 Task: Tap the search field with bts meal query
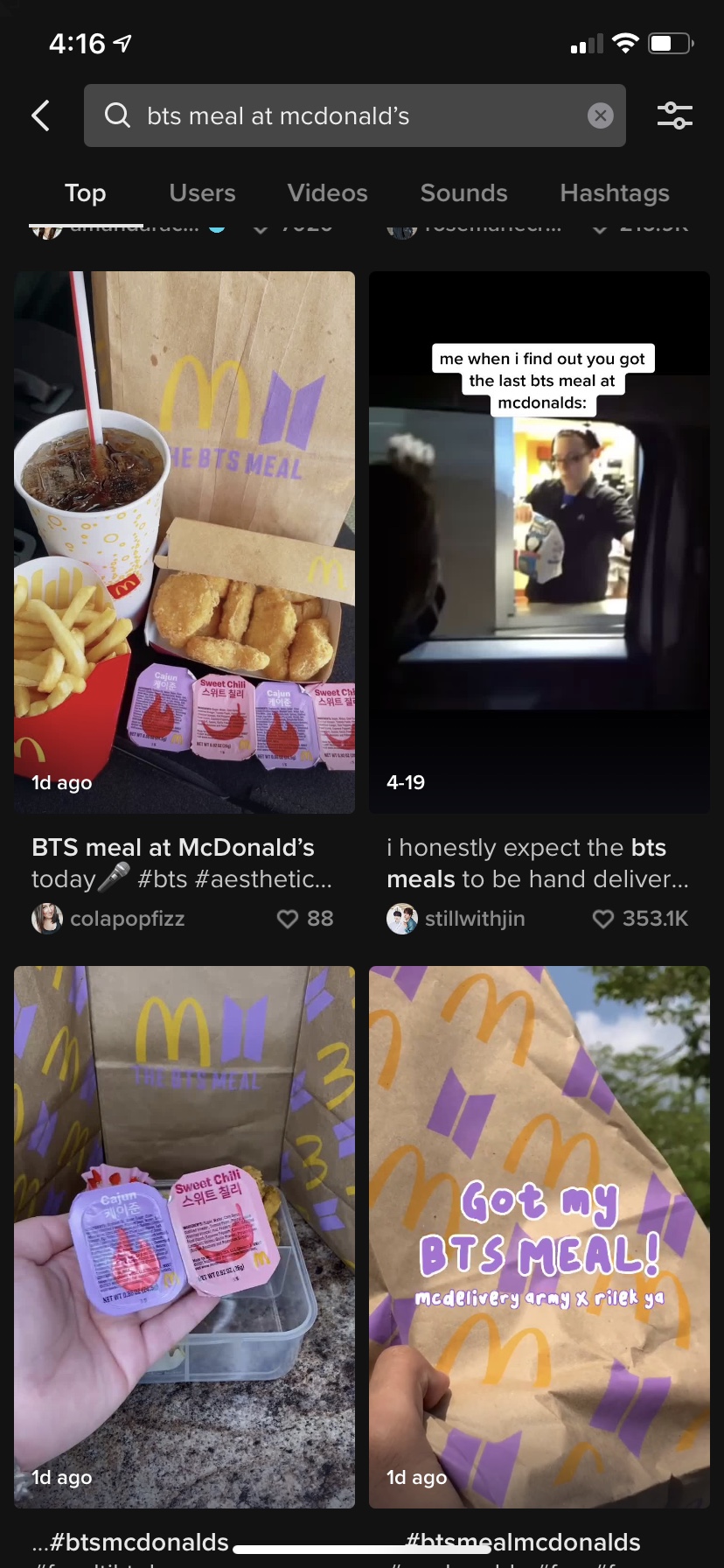pyautogui.click(x=350, y=115)
